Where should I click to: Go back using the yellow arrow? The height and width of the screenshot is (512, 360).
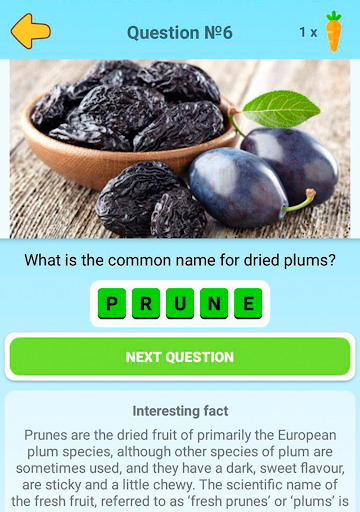coord(31,31)
